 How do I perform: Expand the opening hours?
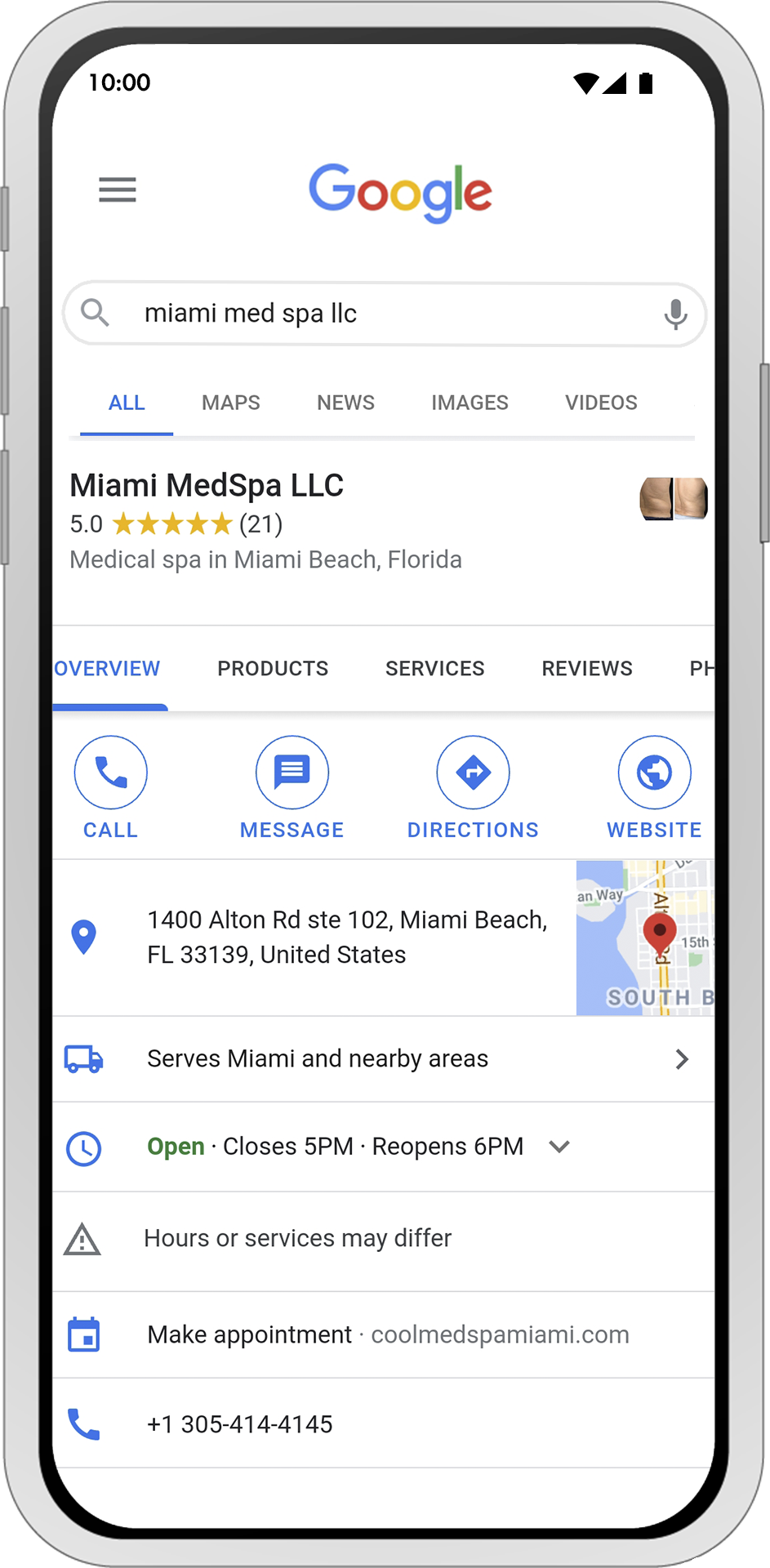pos(559,1147)
